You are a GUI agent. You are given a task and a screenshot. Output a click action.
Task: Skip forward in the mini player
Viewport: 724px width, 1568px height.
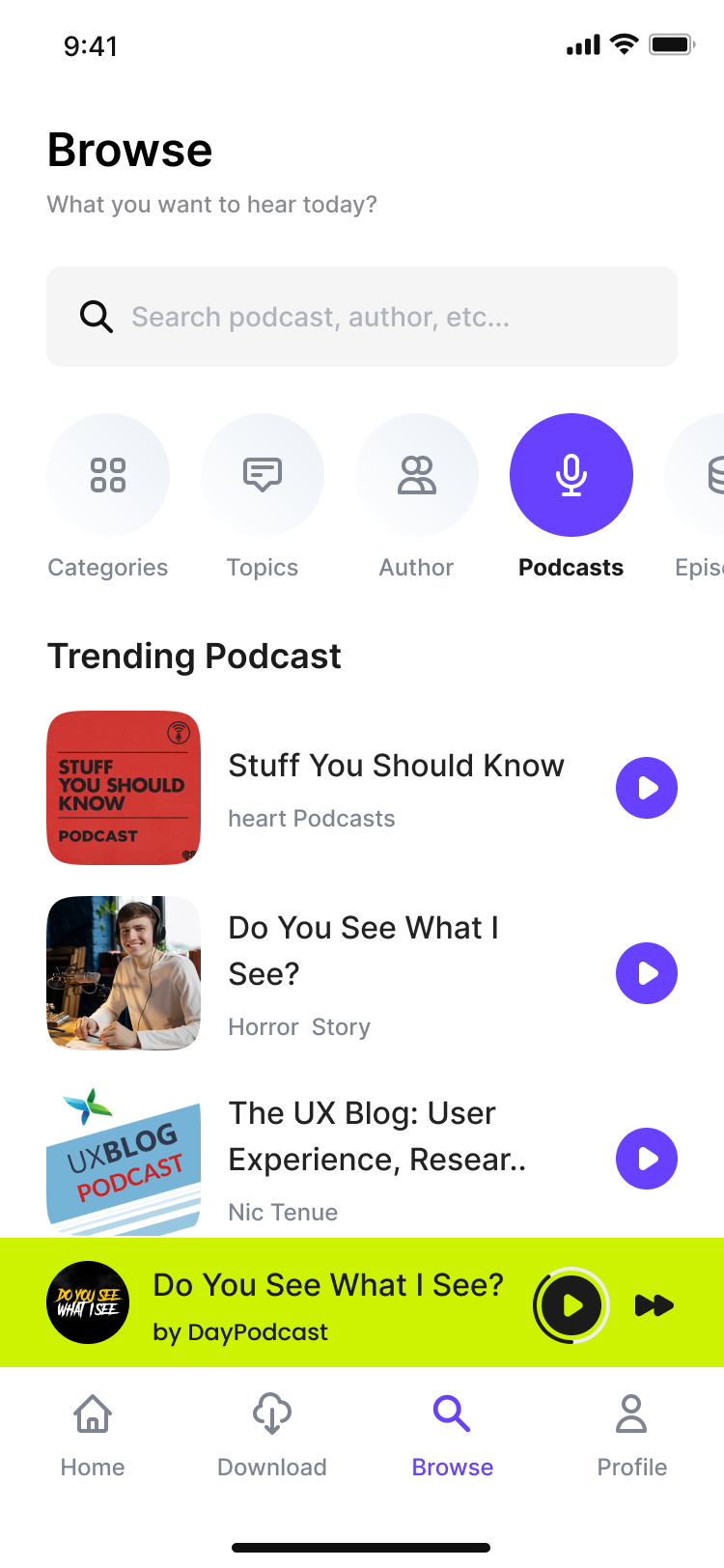654,1304
